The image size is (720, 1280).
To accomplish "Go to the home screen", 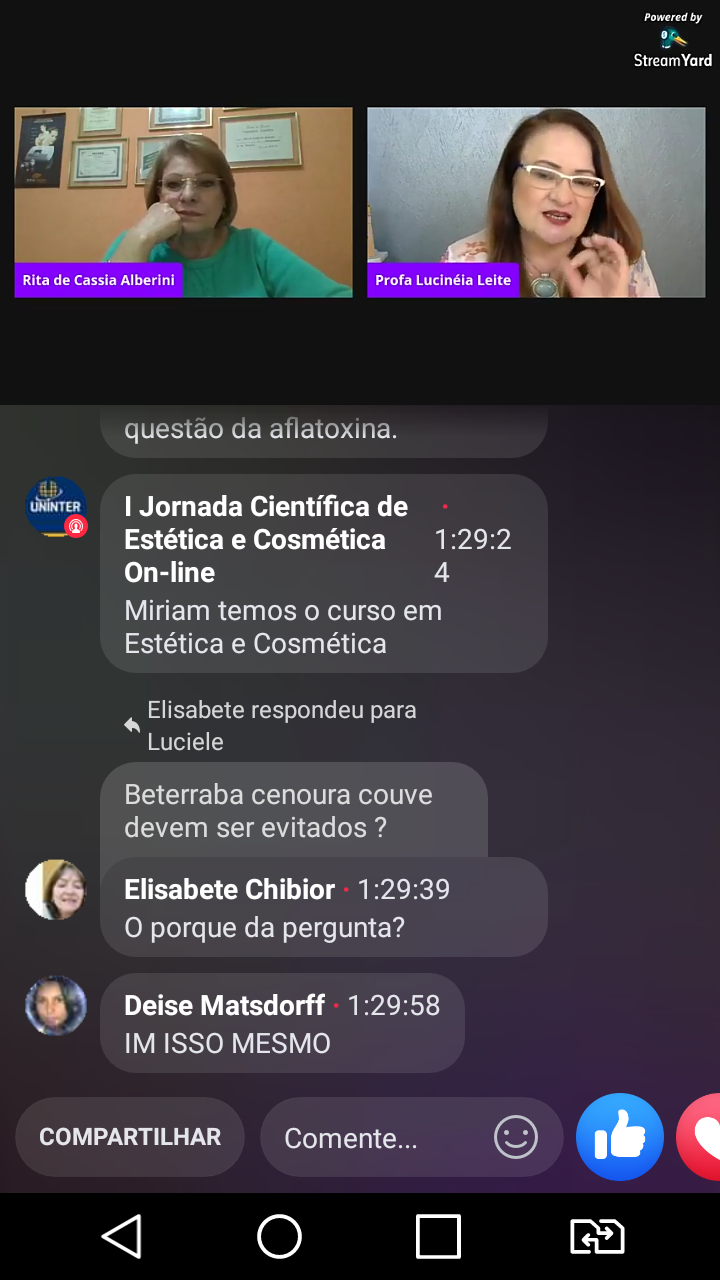I will coord(280,1237).
